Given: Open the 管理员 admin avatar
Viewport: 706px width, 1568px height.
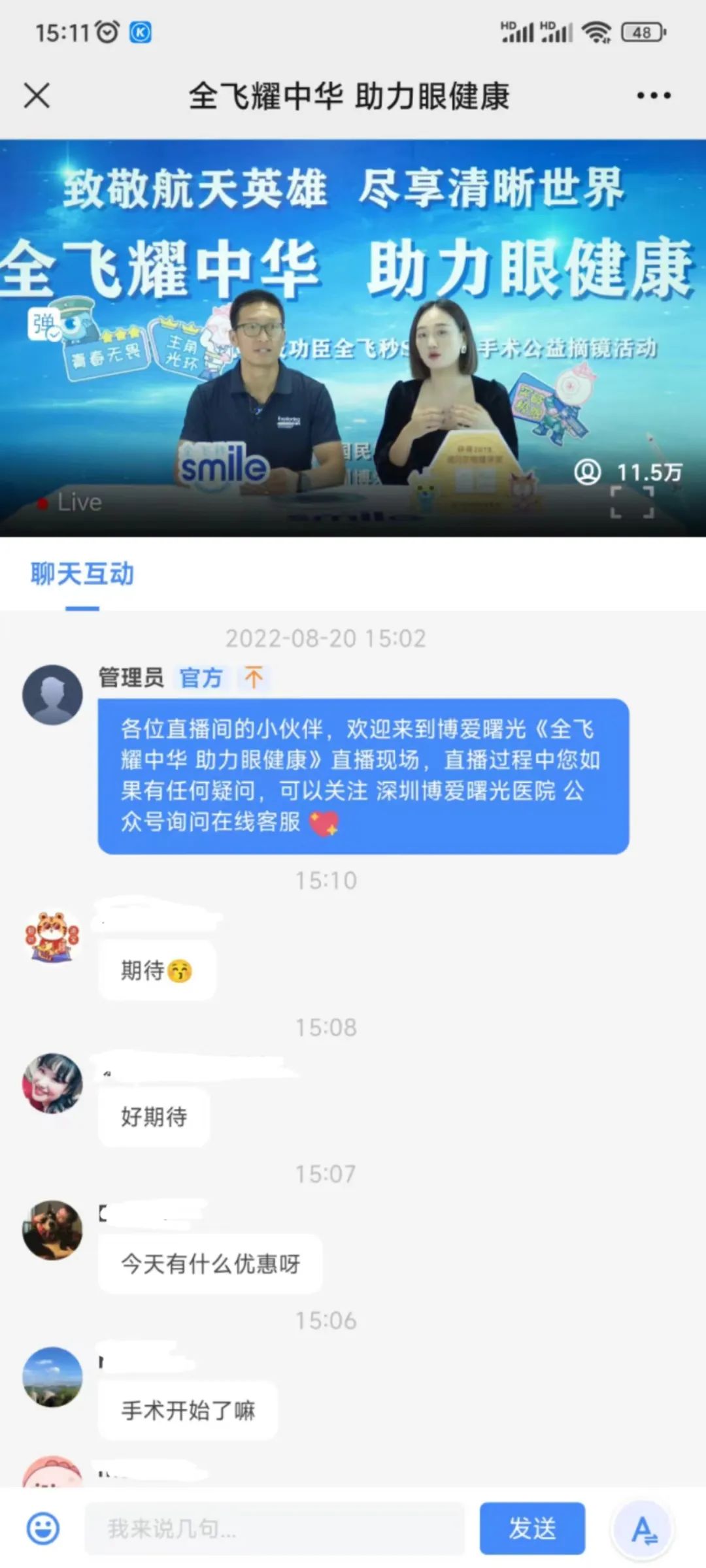Looking at the screenshot, I should (52, 694).
